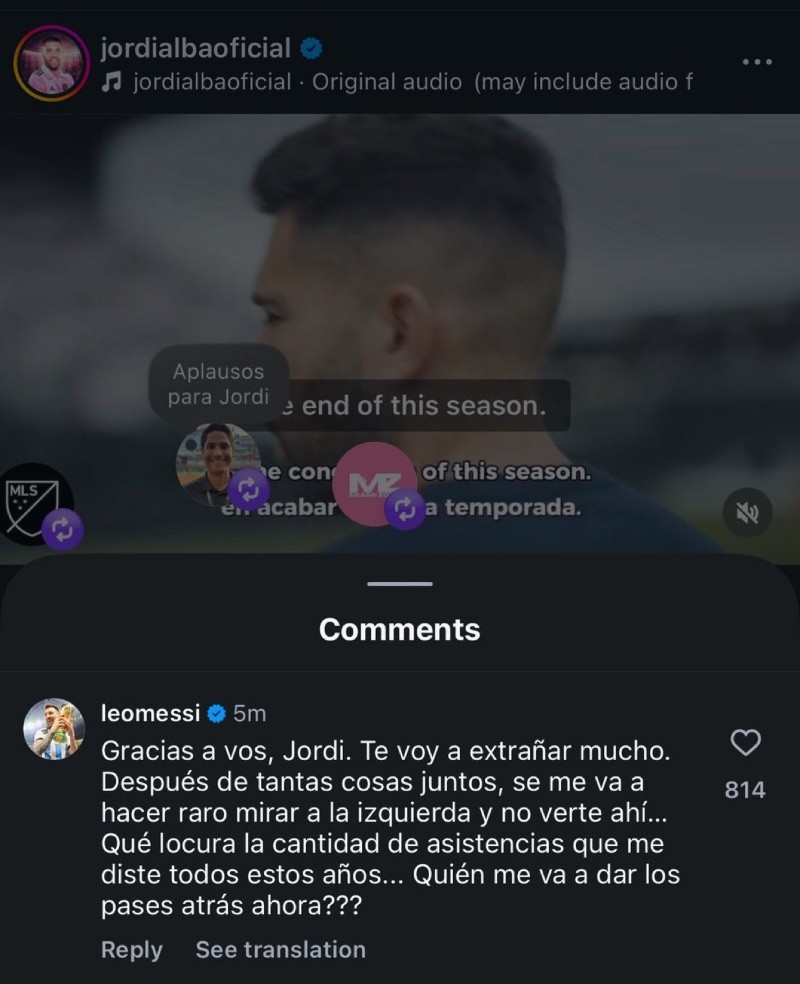The height and width of the screenshot is (984, 800).
Task: Open leomessi's profile from the avatar
Action: [54, 729]
